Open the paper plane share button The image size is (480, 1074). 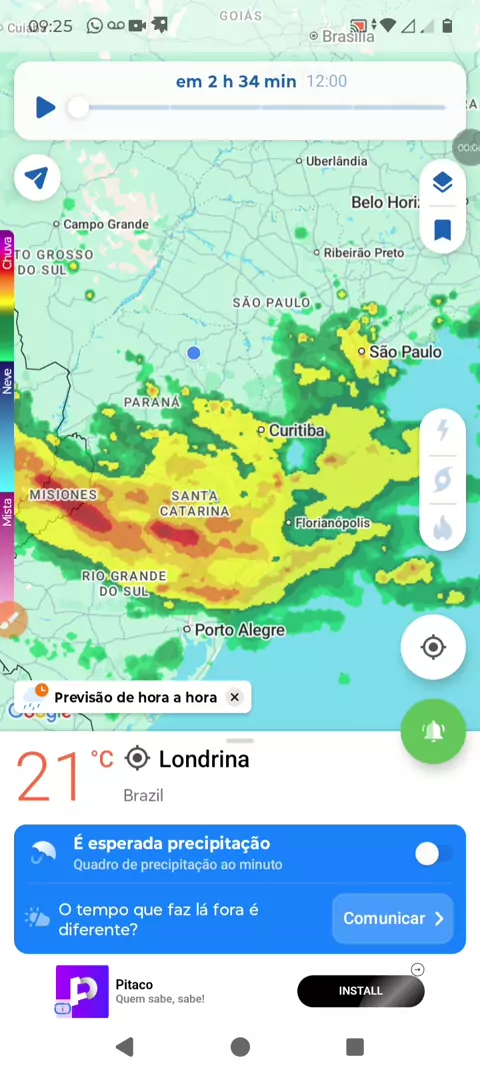point(37,177)
